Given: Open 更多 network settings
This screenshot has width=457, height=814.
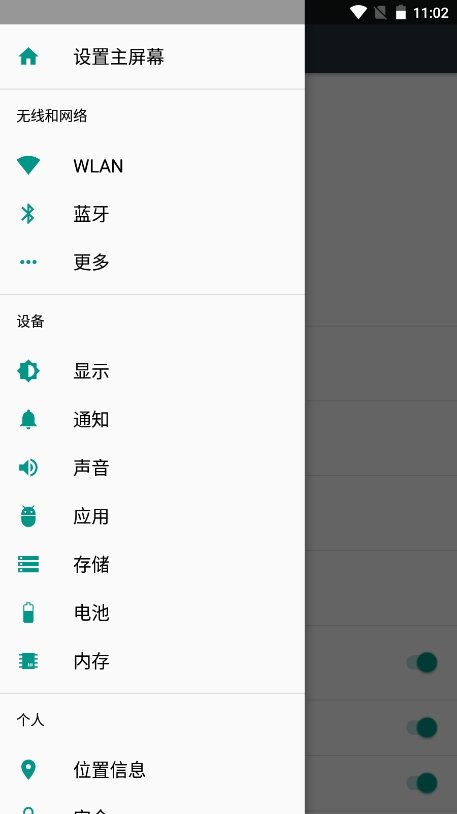Looking at the screenshot, I should tap(152, 262).
